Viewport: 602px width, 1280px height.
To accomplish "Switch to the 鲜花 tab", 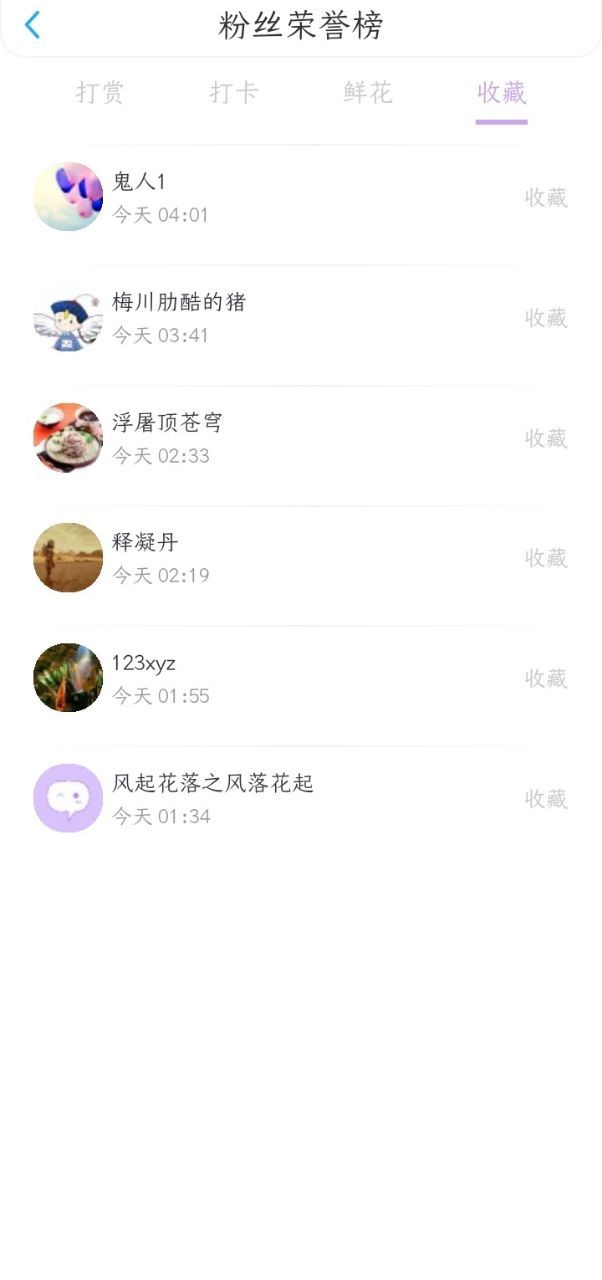I will point(368,93).
